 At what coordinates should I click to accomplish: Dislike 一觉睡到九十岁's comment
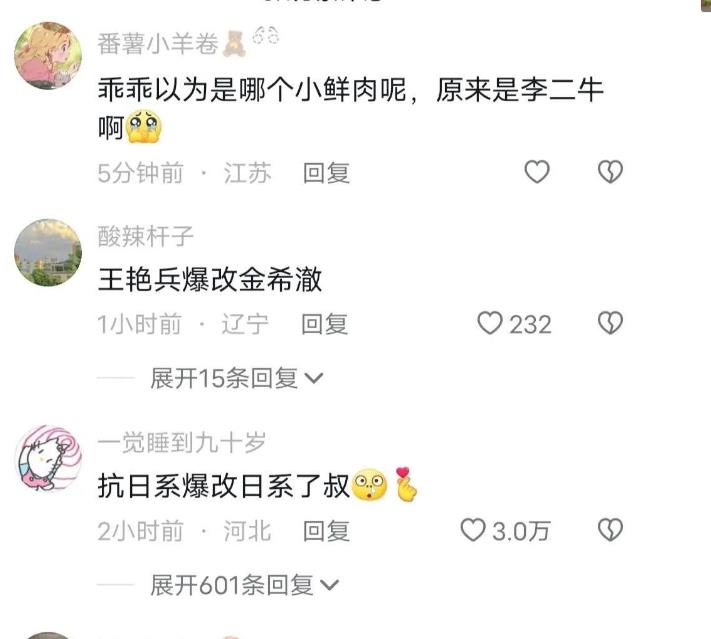610,530
